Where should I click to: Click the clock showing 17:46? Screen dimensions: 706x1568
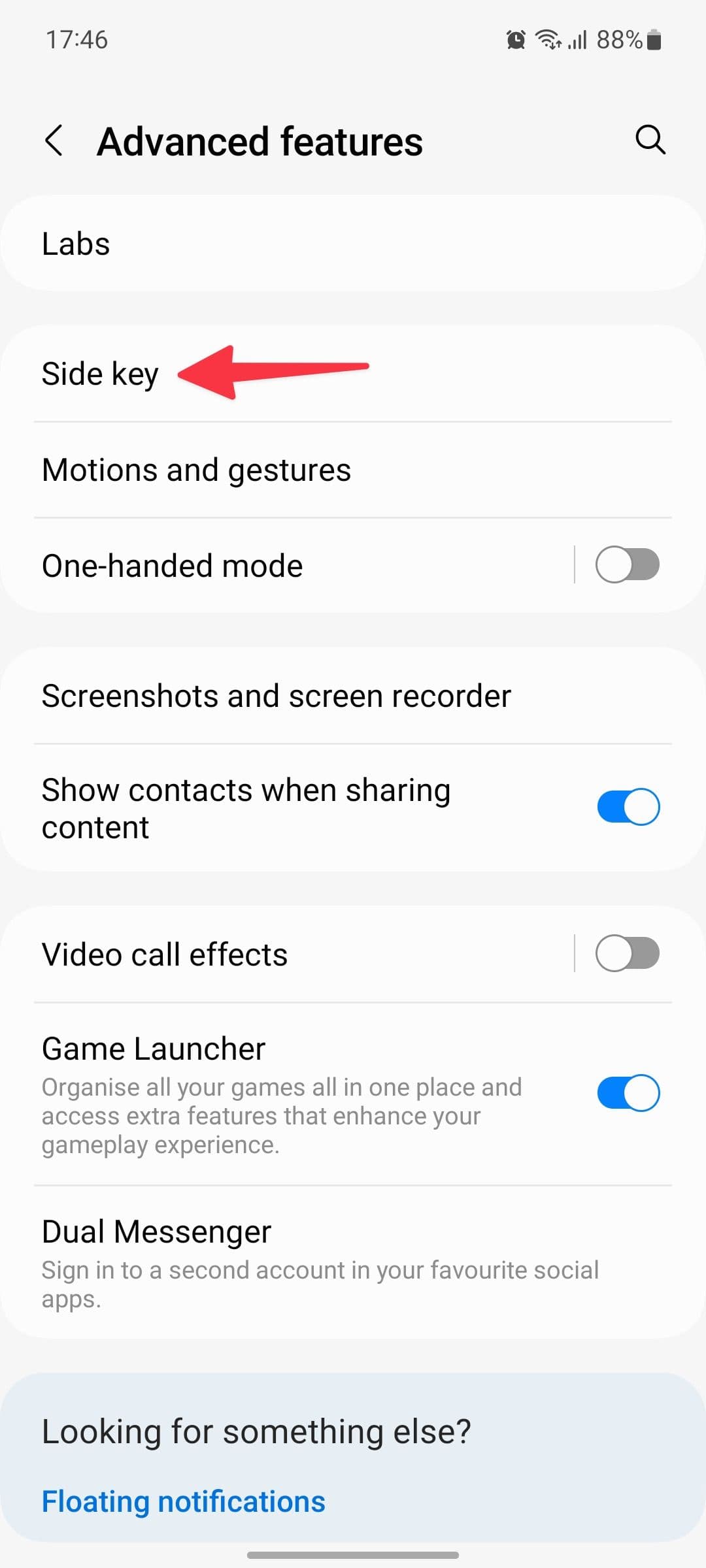76,39
